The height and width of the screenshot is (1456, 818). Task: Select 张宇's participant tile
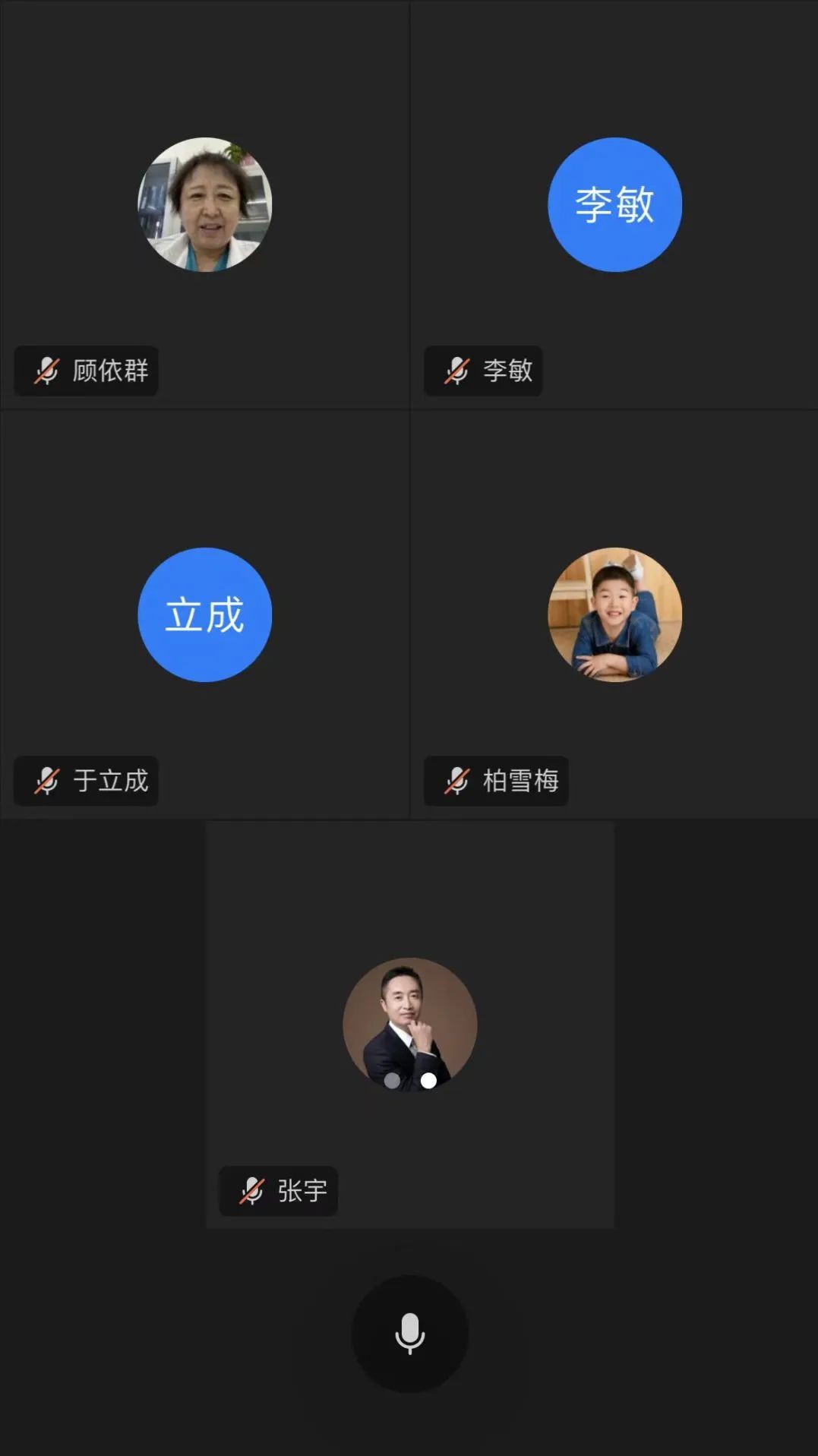(409, 1025)
